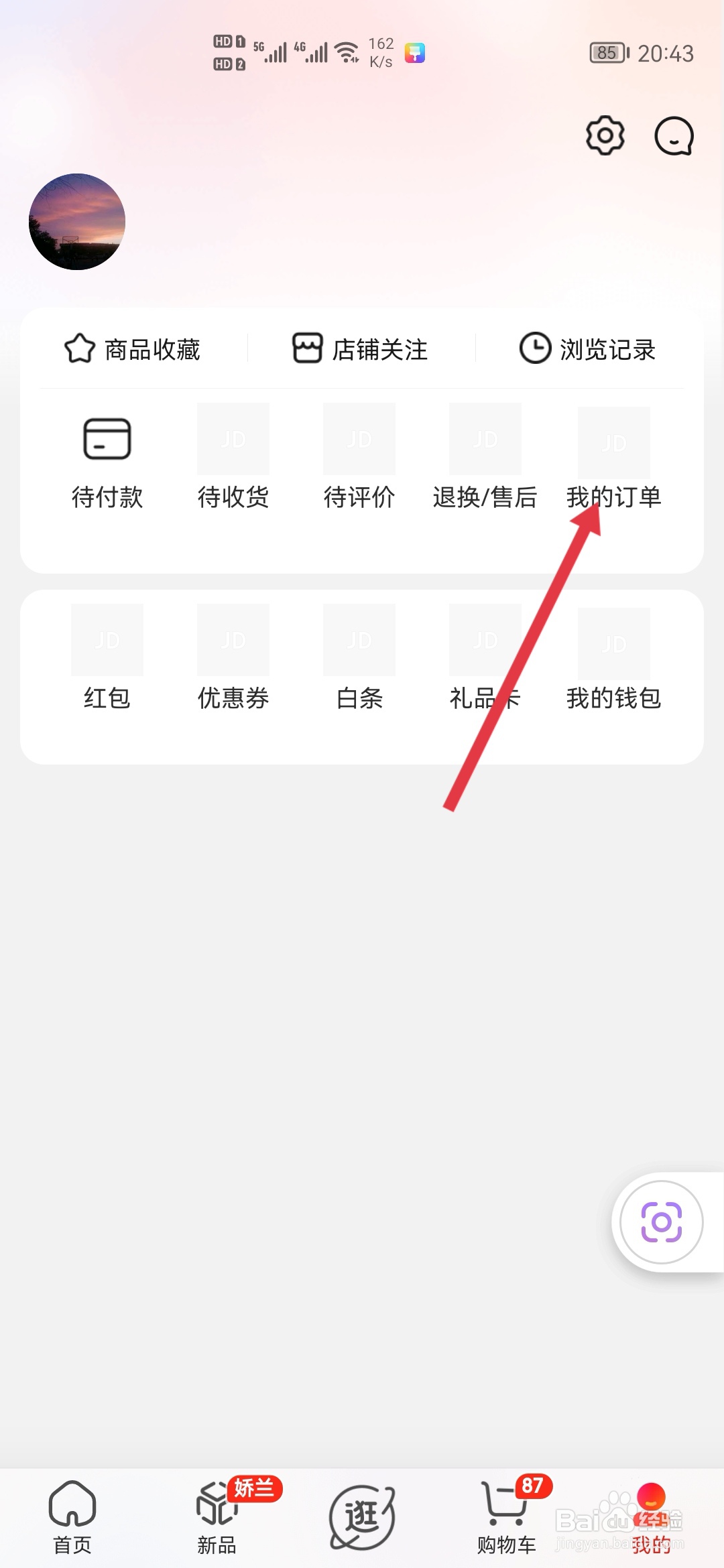Open the 逛 browse tab
This screenshot has width=724, height=1568.
point(362,1514)
